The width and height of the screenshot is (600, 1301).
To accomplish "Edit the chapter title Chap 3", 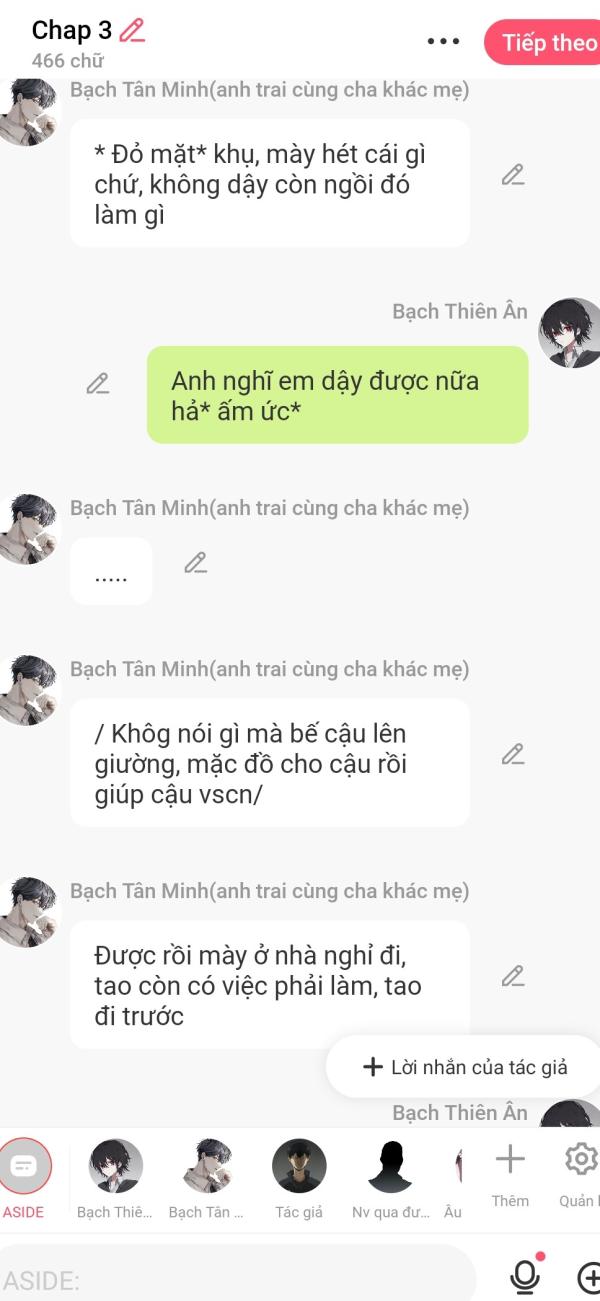I will click(x=132, y=31).
